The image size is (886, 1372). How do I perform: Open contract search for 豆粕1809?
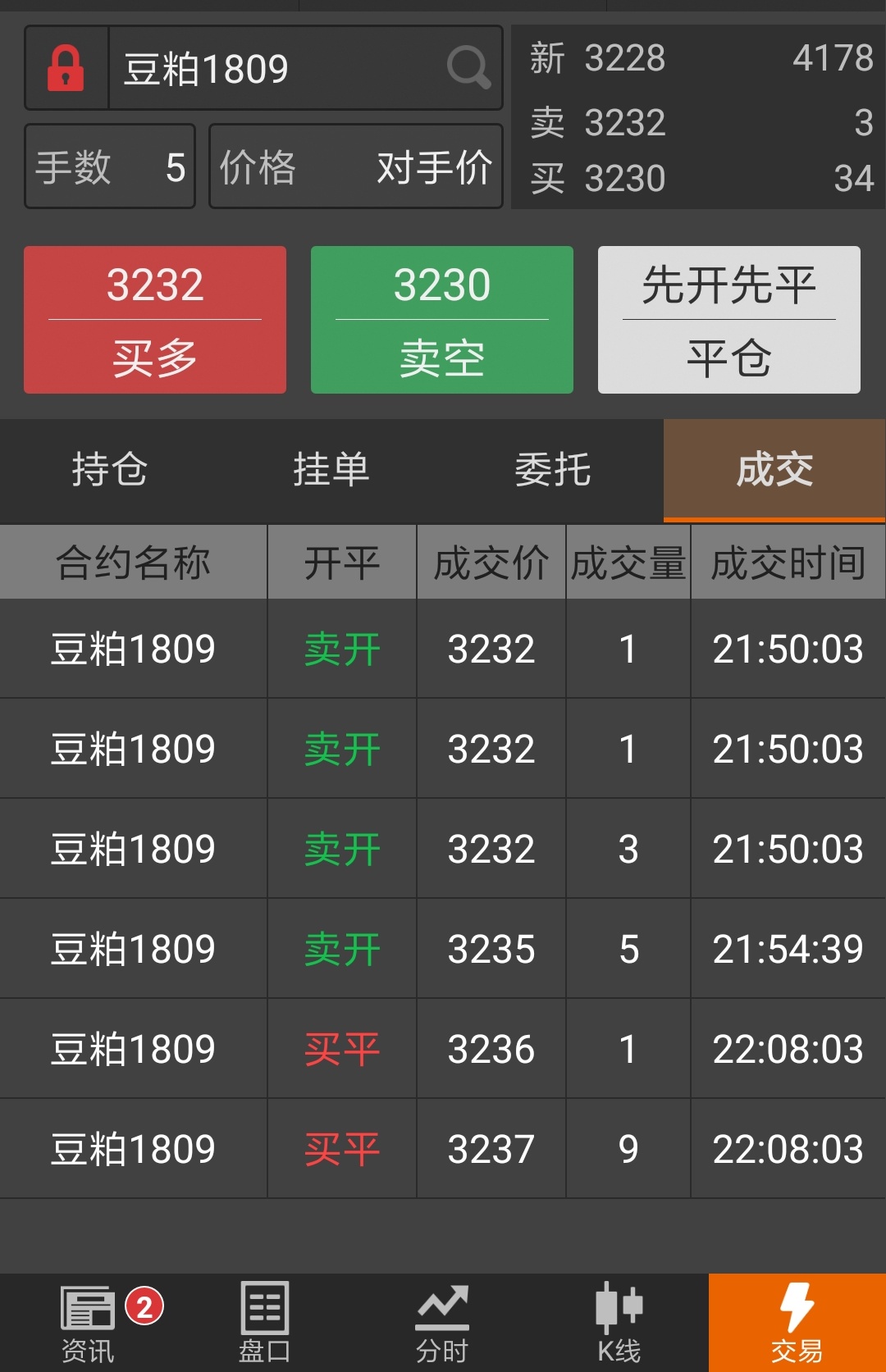(x=468, y=68)
